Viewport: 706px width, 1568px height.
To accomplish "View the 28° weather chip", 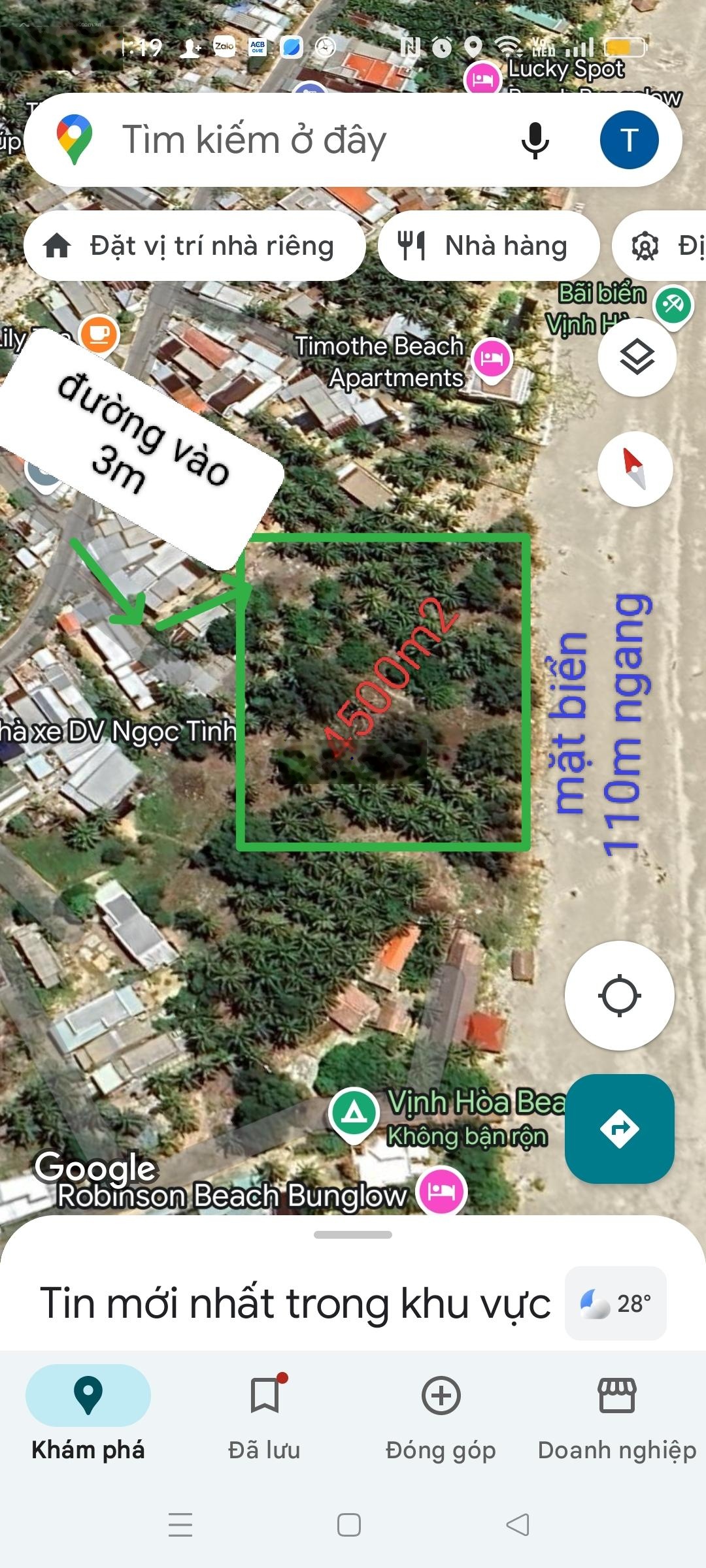I will tap(615, 1303).
